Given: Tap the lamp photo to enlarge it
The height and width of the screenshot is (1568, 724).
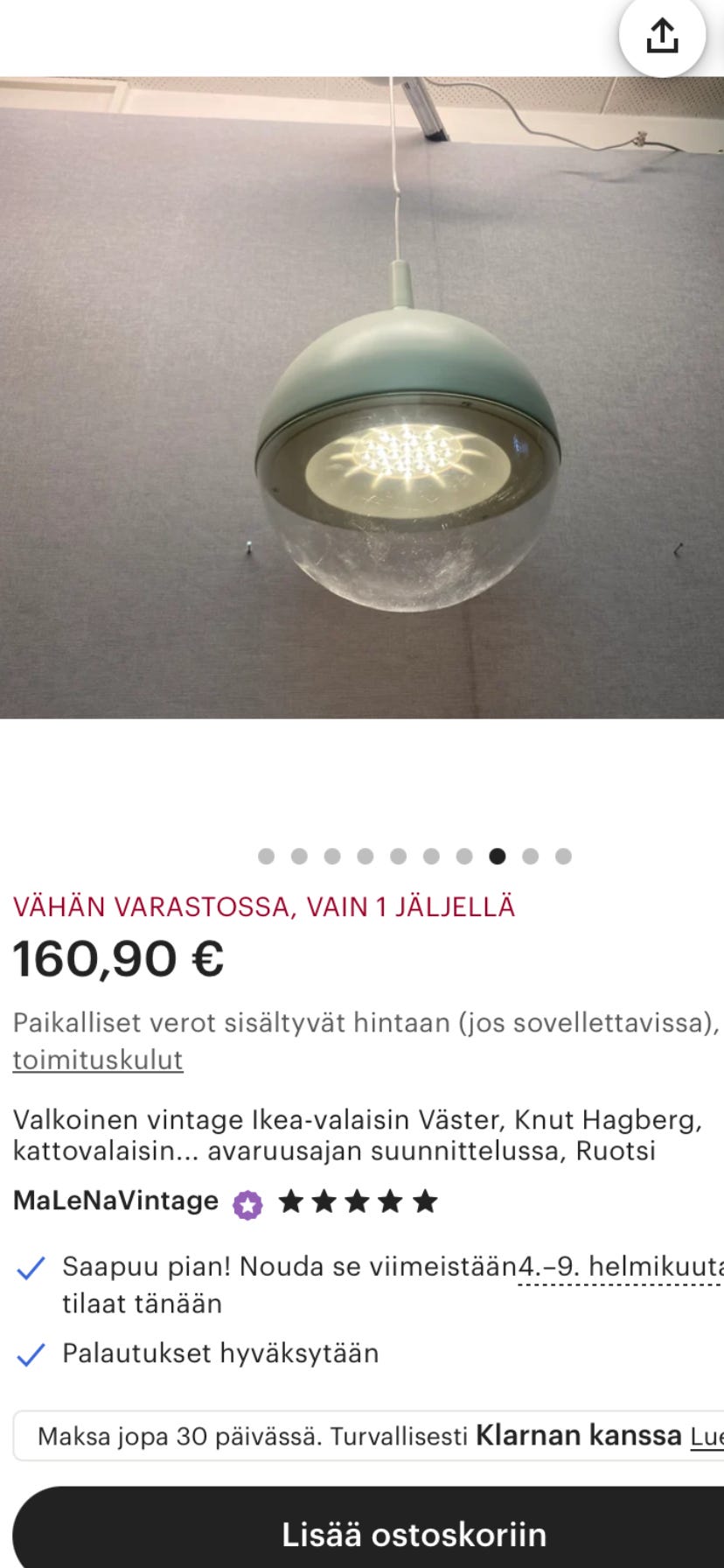Looking at the screenshot, I should pos(362,394).
